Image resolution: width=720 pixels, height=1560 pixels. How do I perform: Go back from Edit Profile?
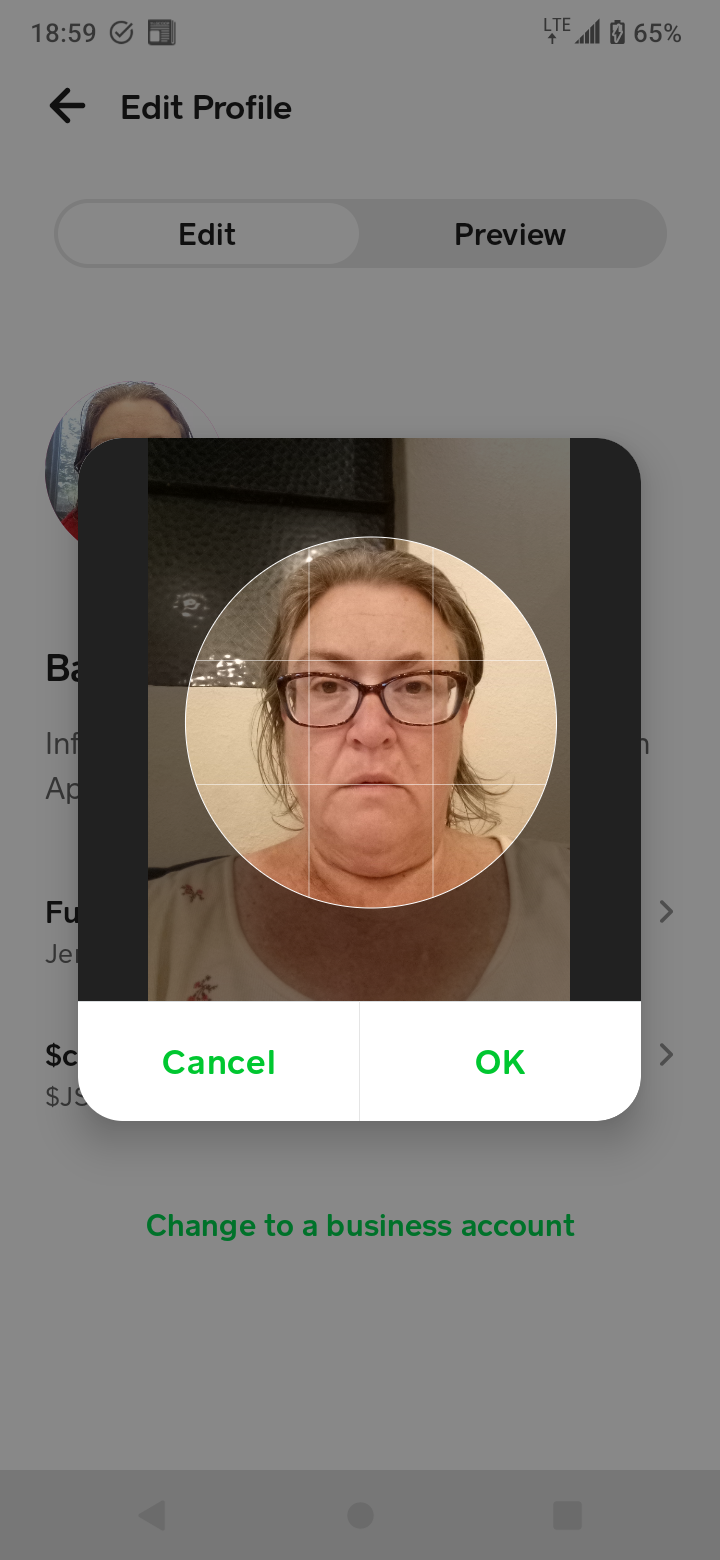pos(67,107)
